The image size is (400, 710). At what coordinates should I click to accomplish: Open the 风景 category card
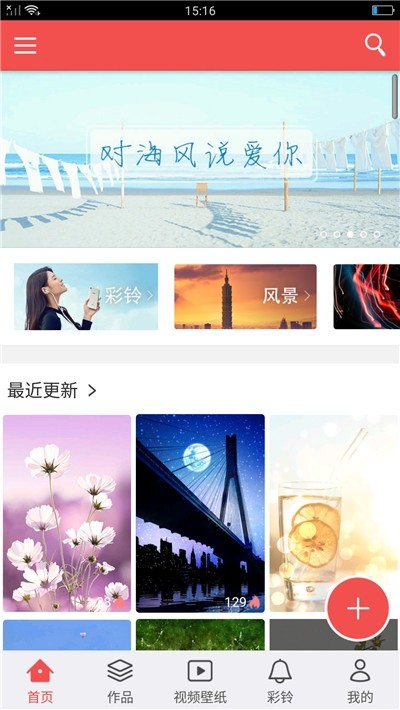pos(246,297)
